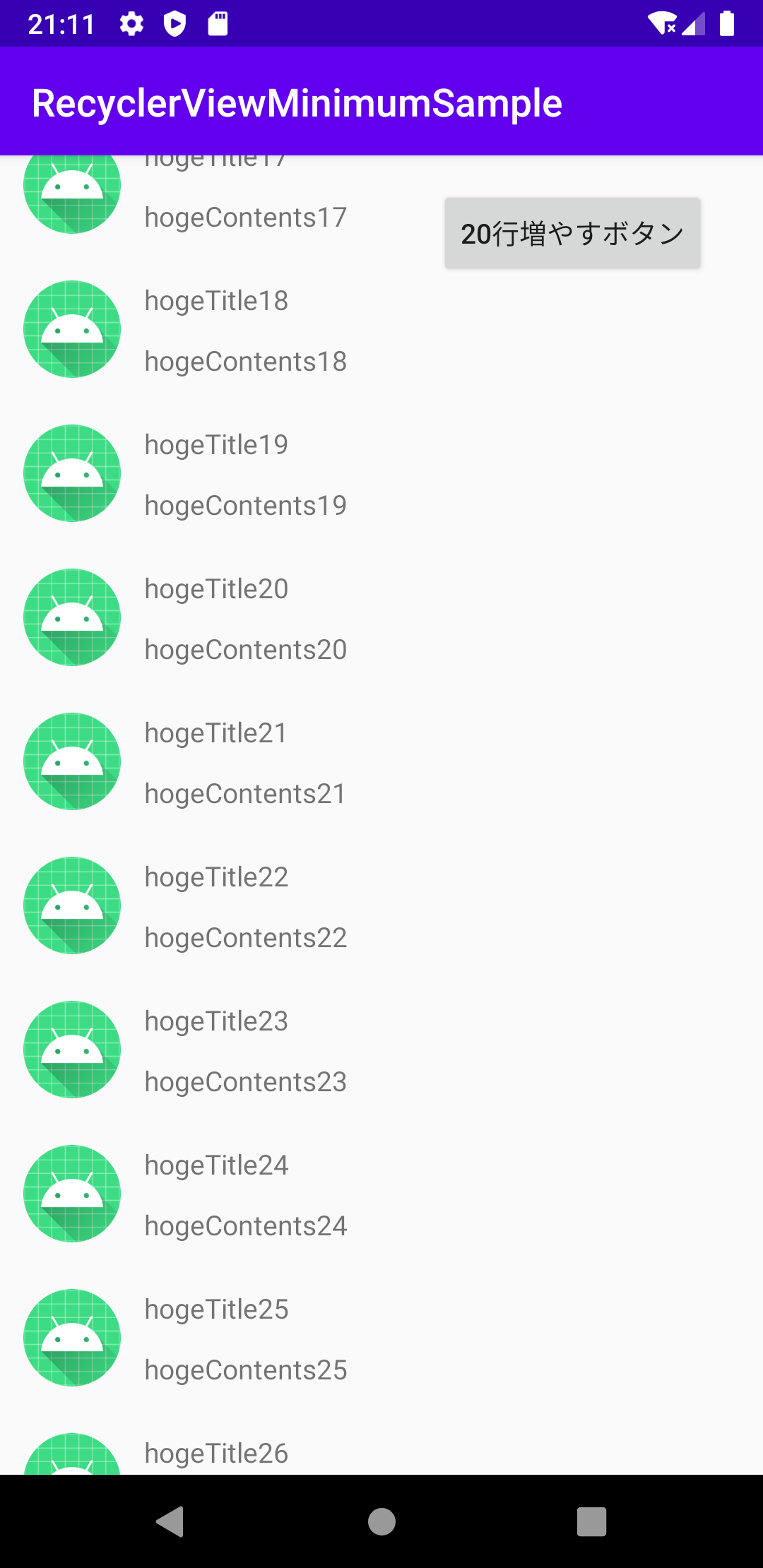This screenshot has width=763, height=1568.
Task: Click the Android icon beside hogeTitle20
Action: click(x=71, y=616)
